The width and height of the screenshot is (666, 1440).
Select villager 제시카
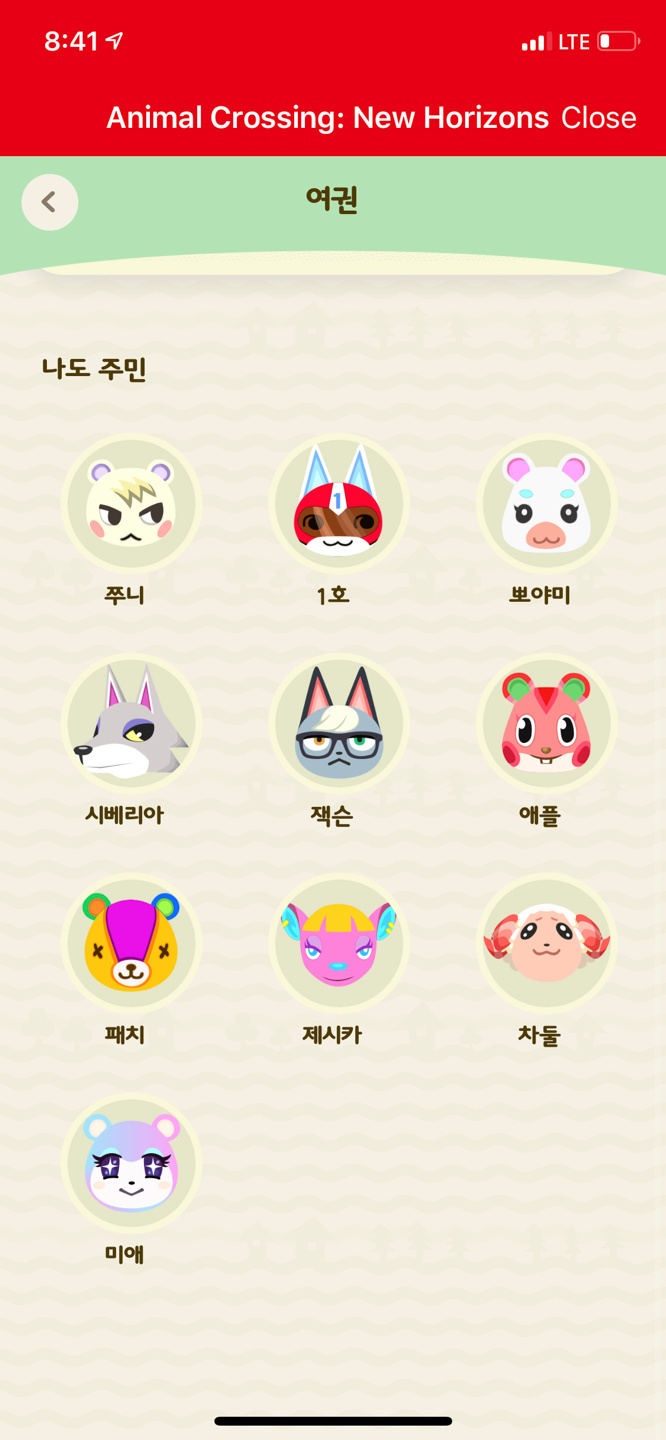click(x=338, y=944)
